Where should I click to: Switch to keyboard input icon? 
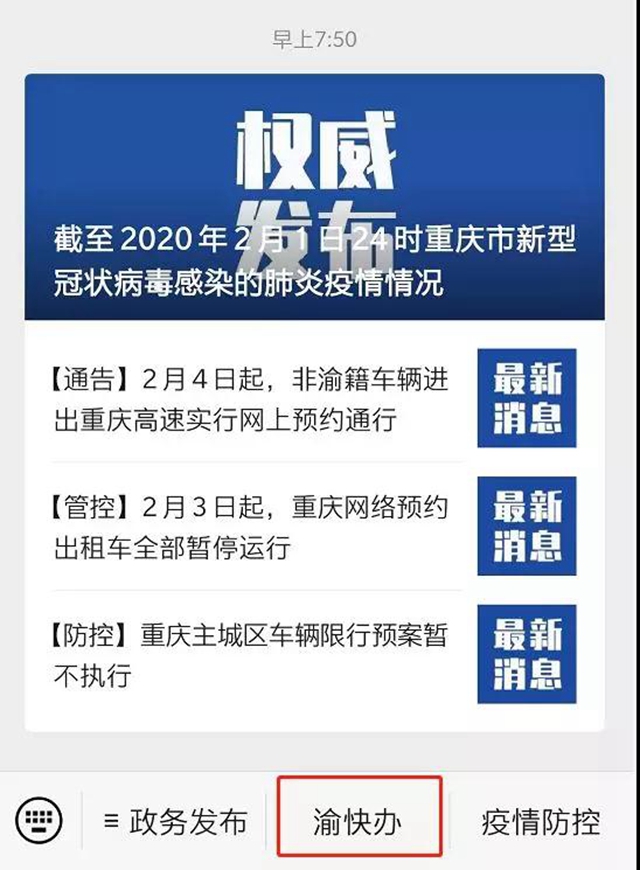coord(39,822)
